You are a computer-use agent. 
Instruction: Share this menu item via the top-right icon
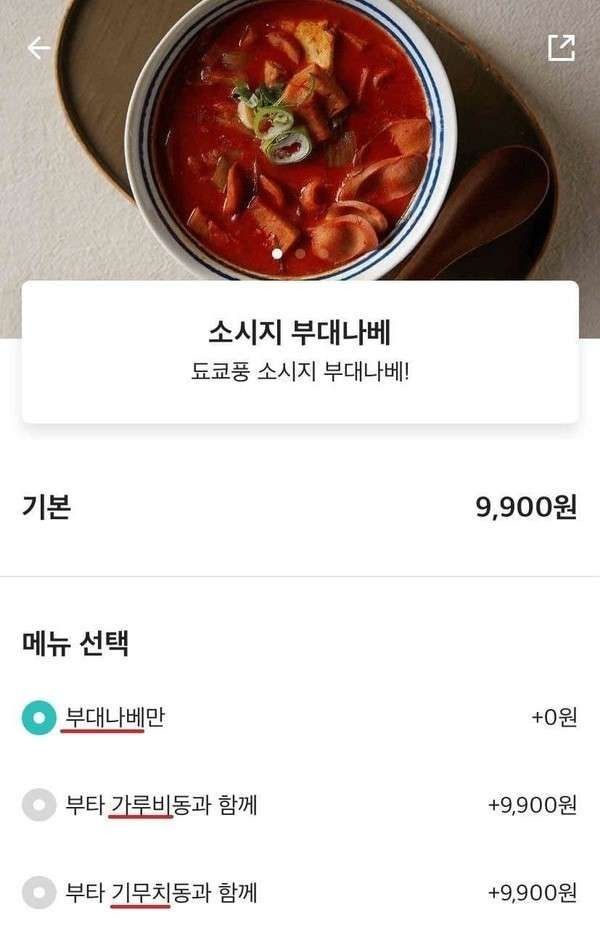pos(561,48)
